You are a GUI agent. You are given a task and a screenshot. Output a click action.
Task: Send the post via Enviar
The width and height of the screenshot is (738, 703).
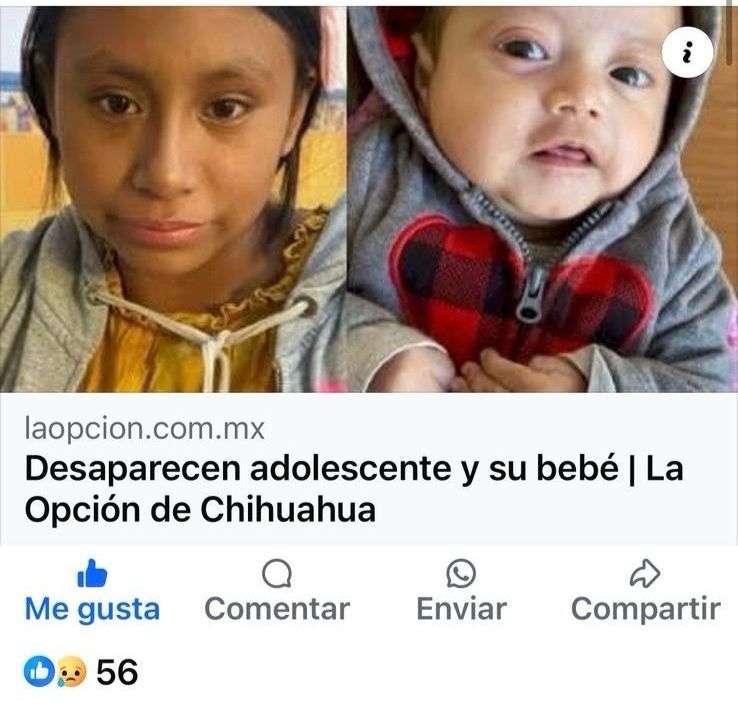461,593
